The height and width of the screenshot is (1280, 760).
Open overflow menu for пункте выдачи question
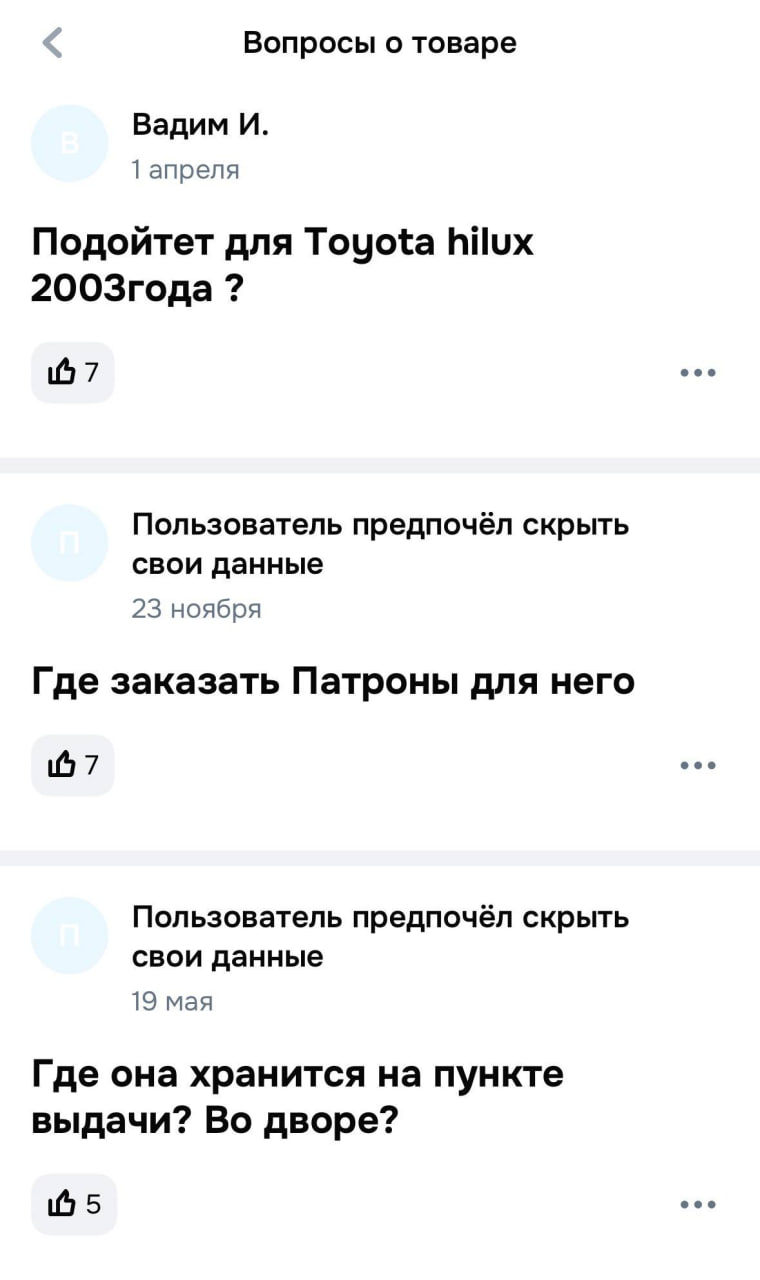[696, 1204]
